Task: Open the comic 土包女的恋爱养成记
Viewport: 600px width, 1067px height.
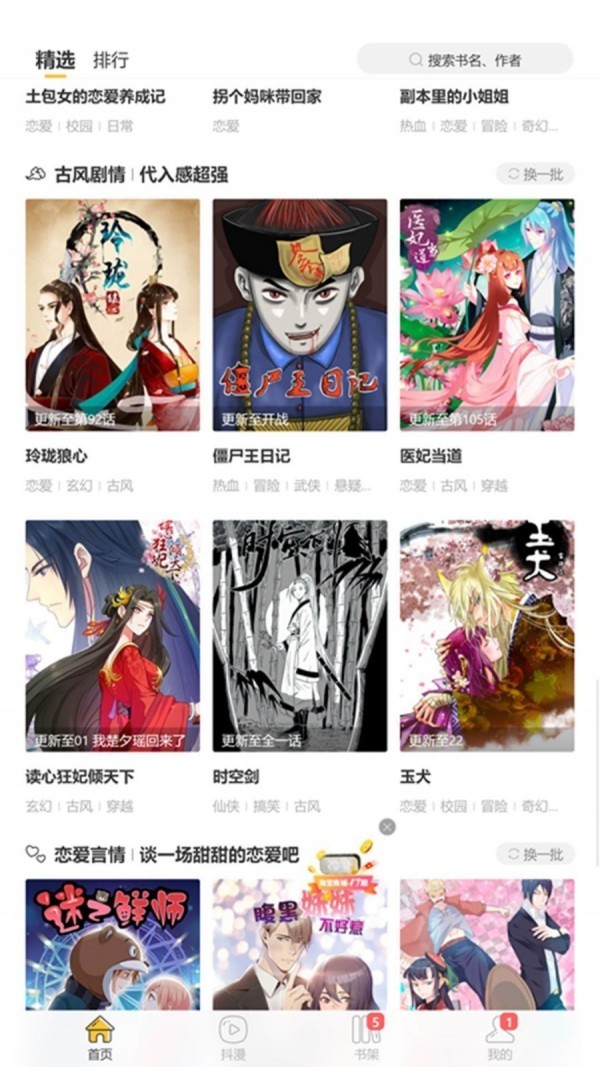Action: point(95,97)
